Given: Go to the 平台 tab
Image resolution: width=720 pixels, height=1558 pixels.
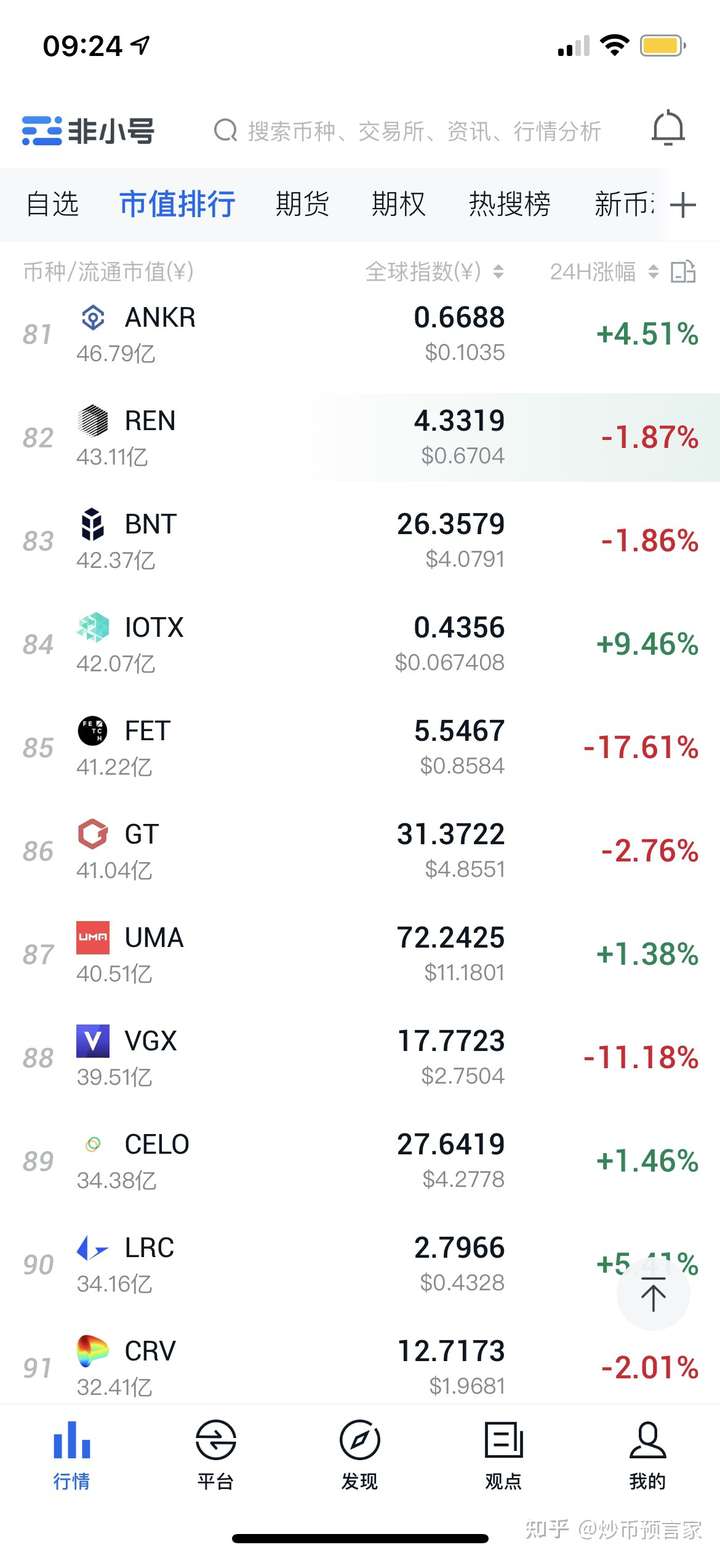Looking at the screenshot, I should (216, 1455).
